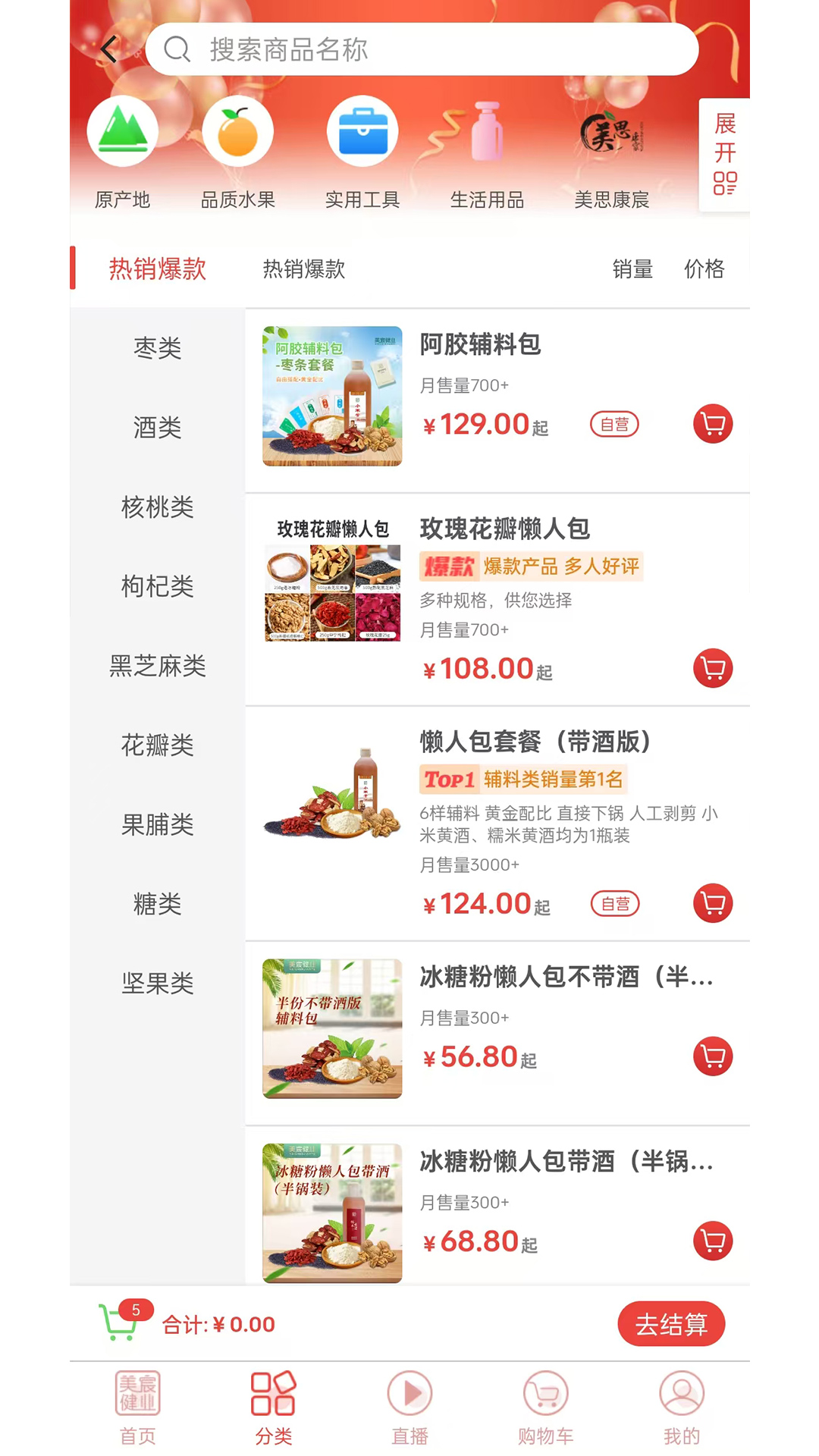This screenshot has width=819, height=1456.
Task: Open 懒人包套餐（带酒版） product details
Action: (x=535, y=742)
